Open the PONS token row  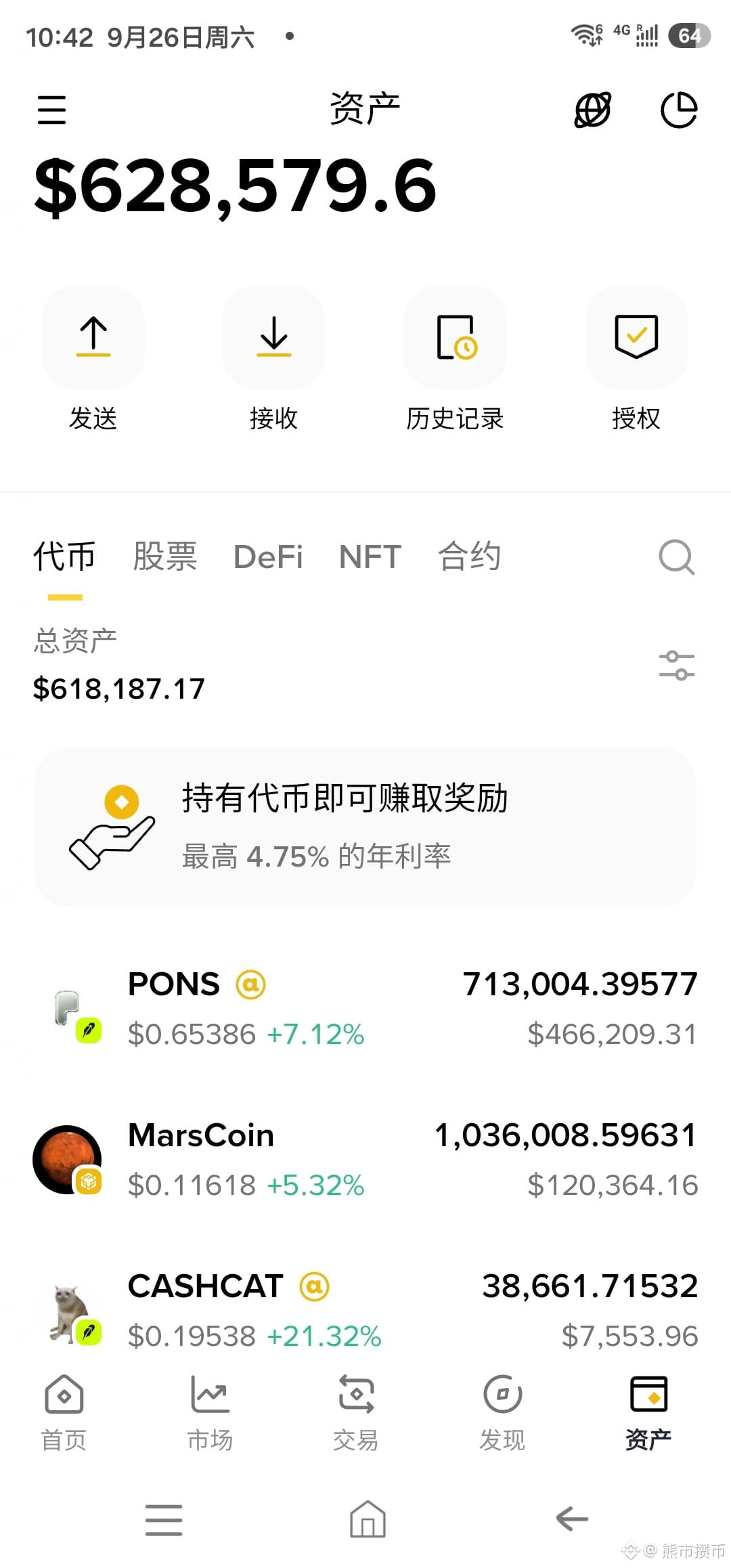tap(365, 1009)
